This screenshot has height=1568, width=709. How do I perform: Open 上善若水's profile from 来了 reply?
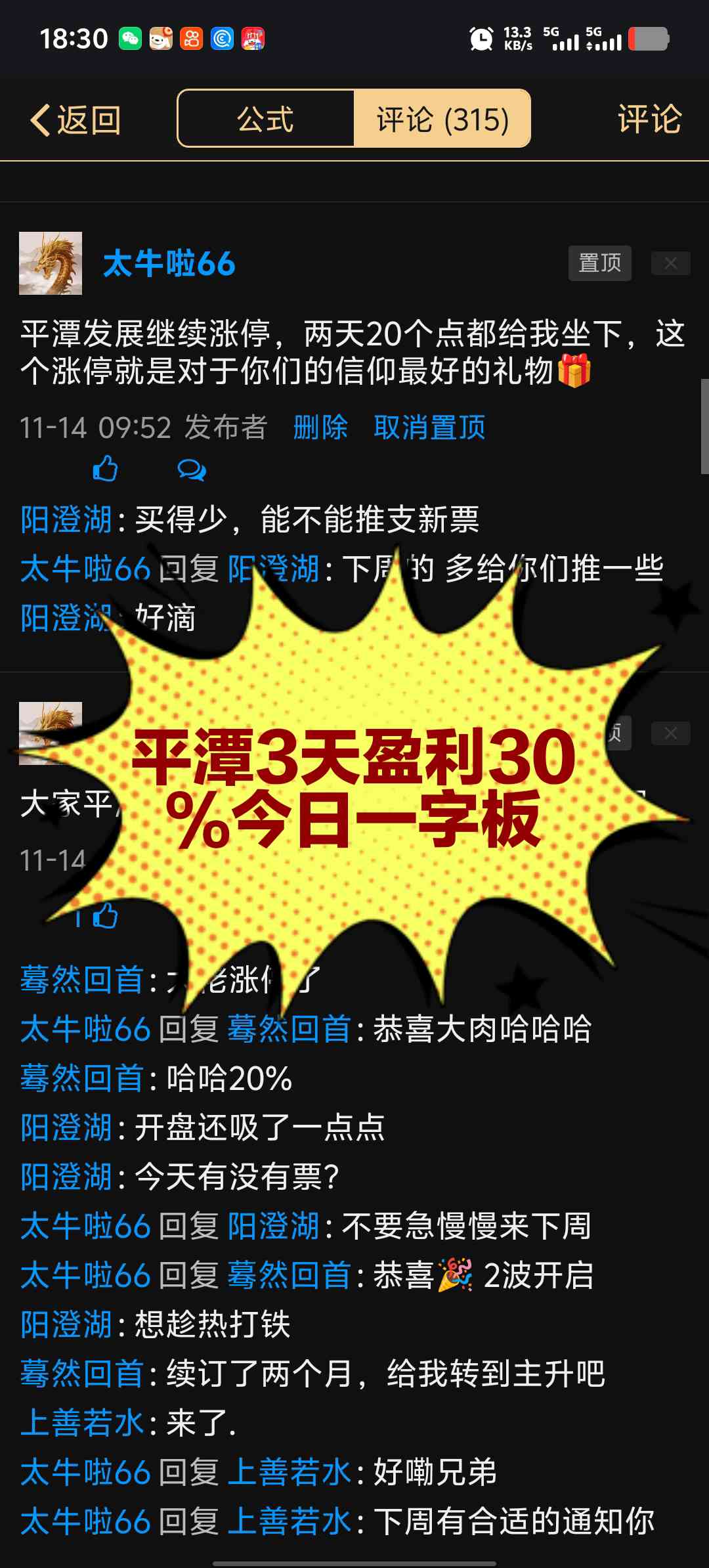click(82, 1423)
